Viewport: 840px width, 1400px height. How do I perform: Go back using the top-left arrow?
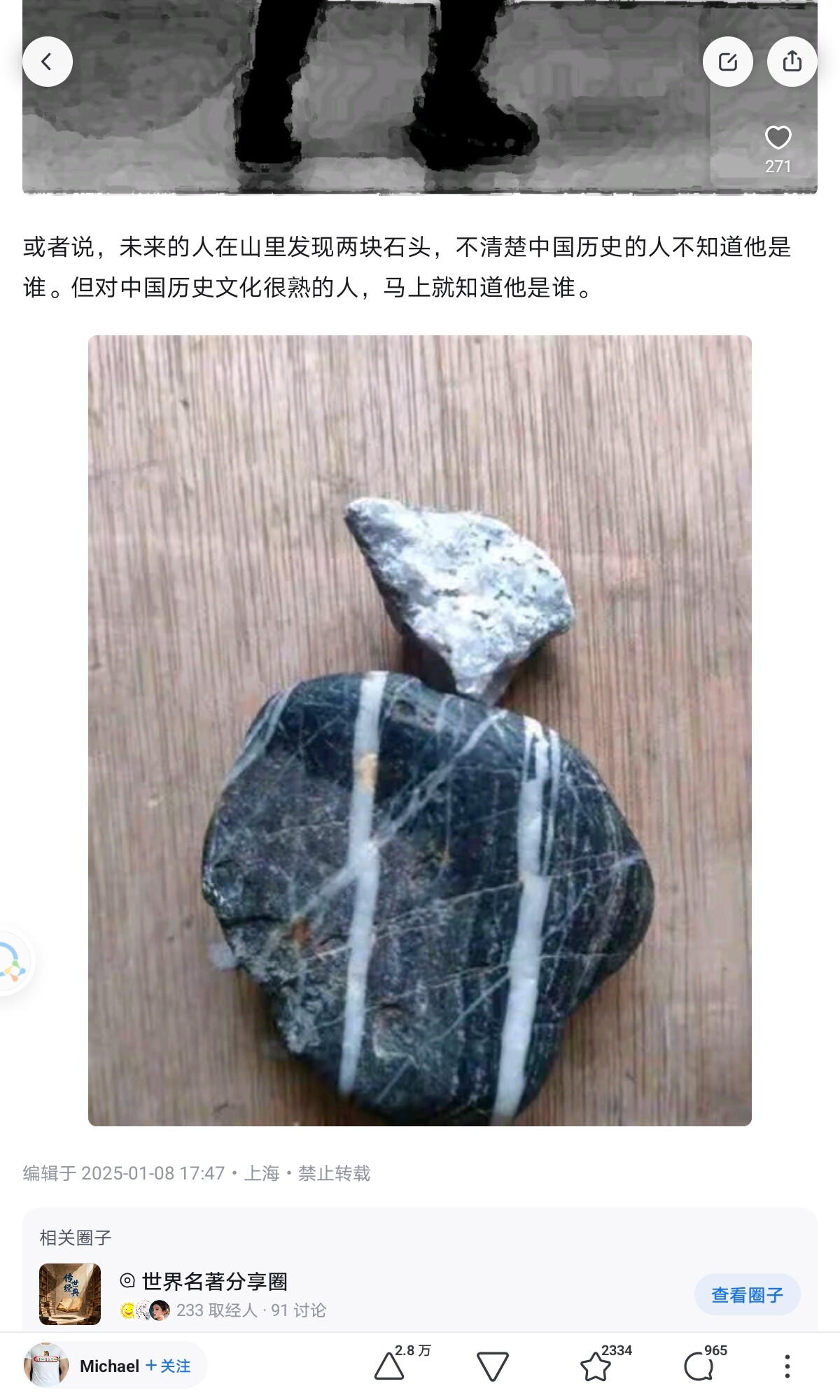(x=47, y=62)
